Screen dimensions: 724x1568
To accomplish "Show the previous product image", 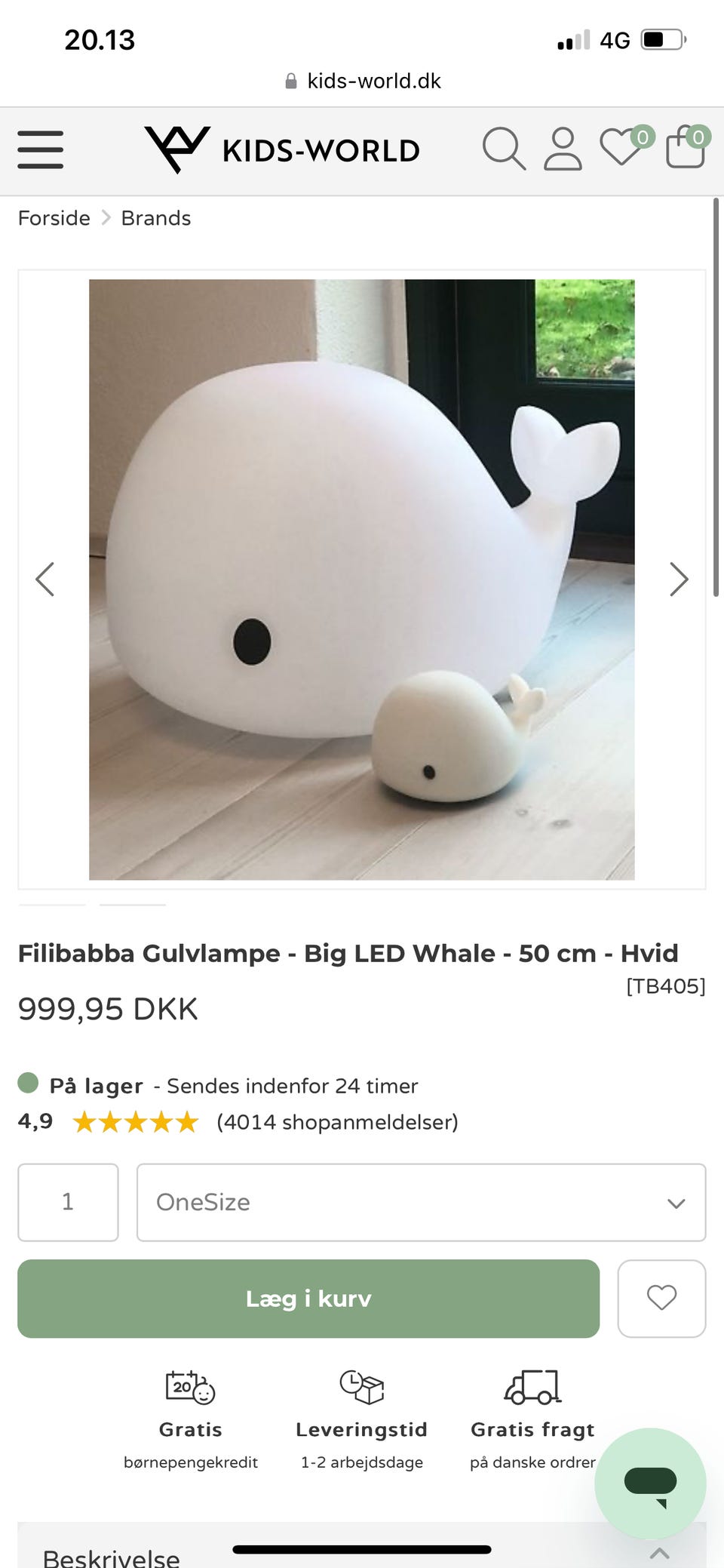I will click(45, 580).
